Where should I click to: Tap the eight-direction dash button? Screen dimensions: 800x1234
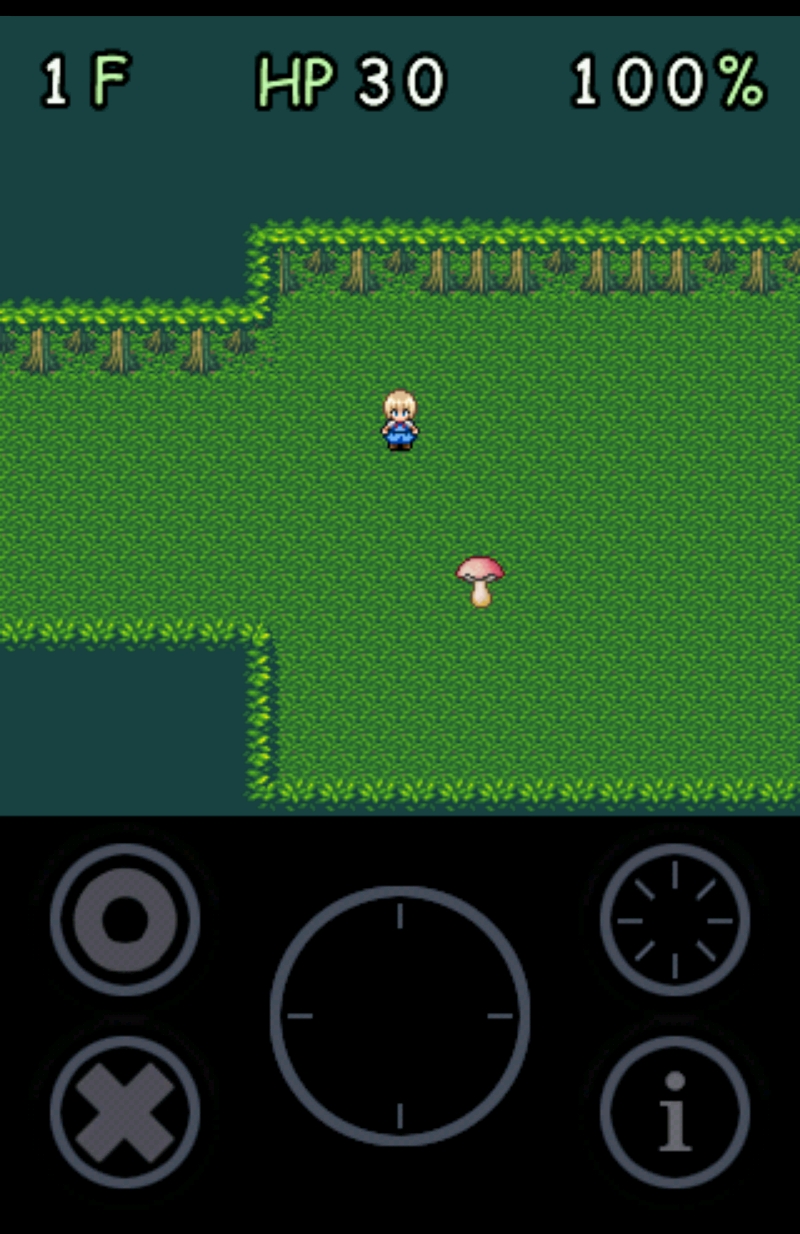pos(675,919)
